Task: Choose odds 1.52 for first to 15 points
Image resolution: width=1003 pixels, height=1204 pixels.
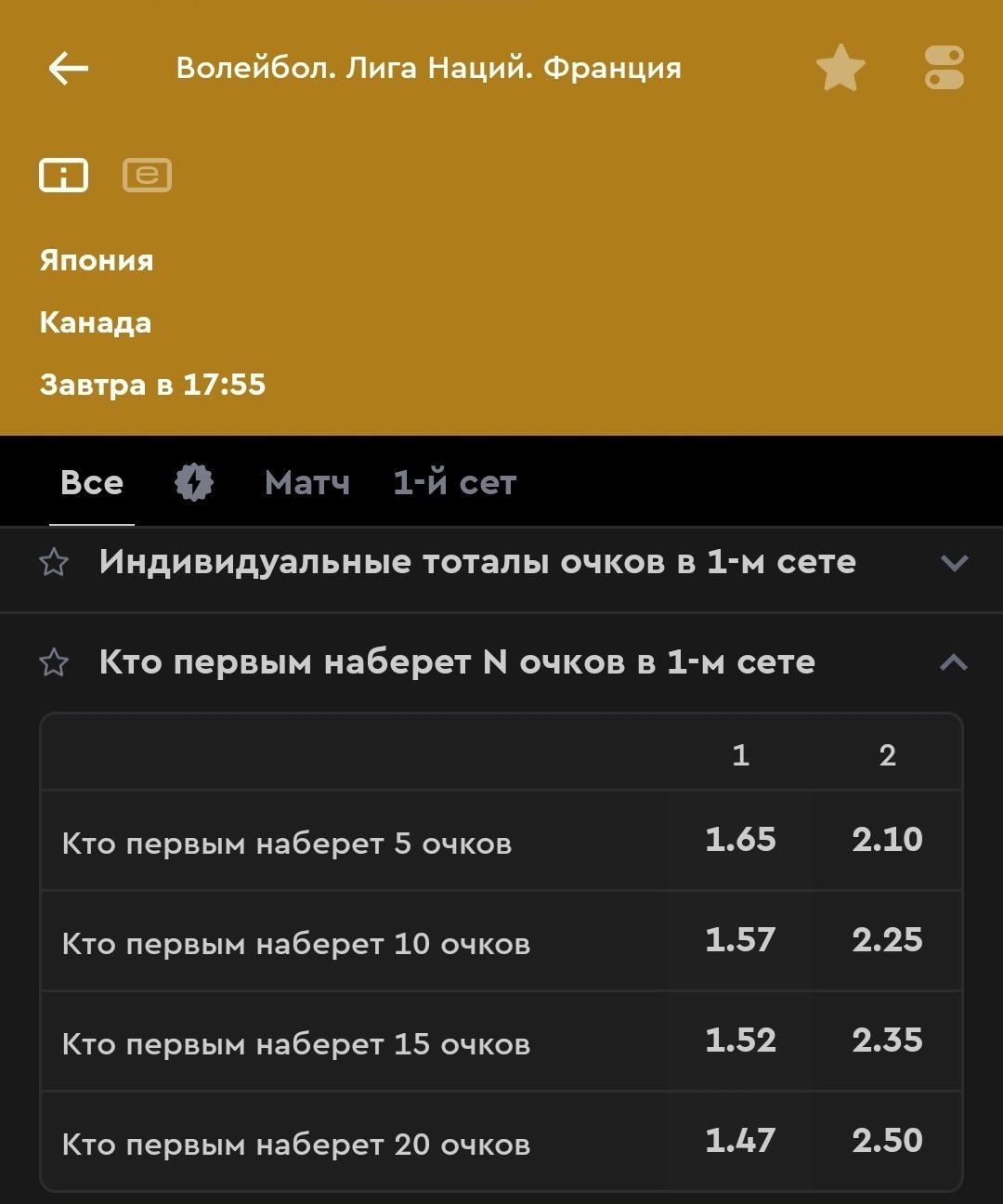Action: click(740, 1040)
